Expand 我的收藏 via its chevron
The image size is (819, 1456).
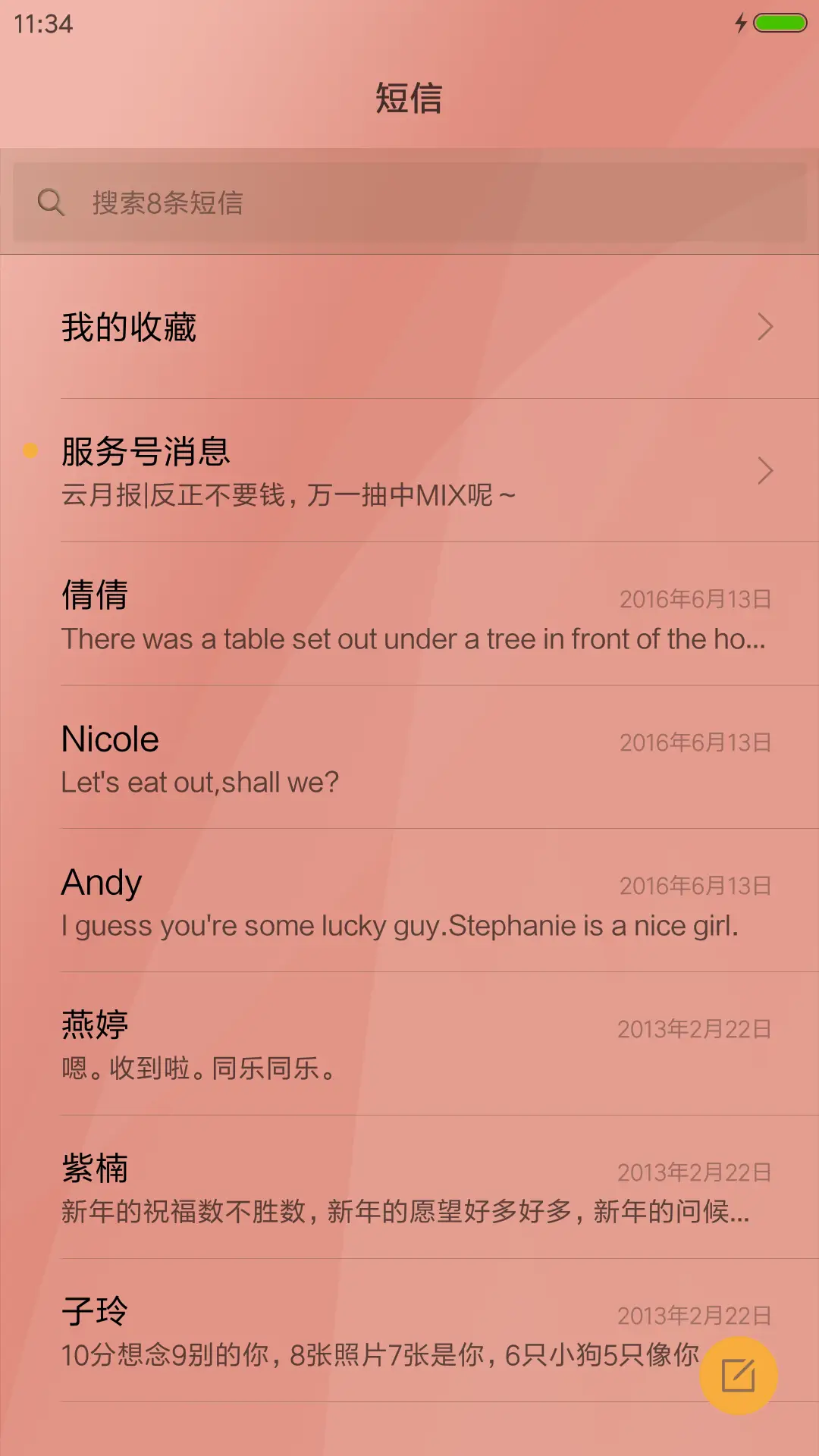pyautogui.click(x=765, y=328)
